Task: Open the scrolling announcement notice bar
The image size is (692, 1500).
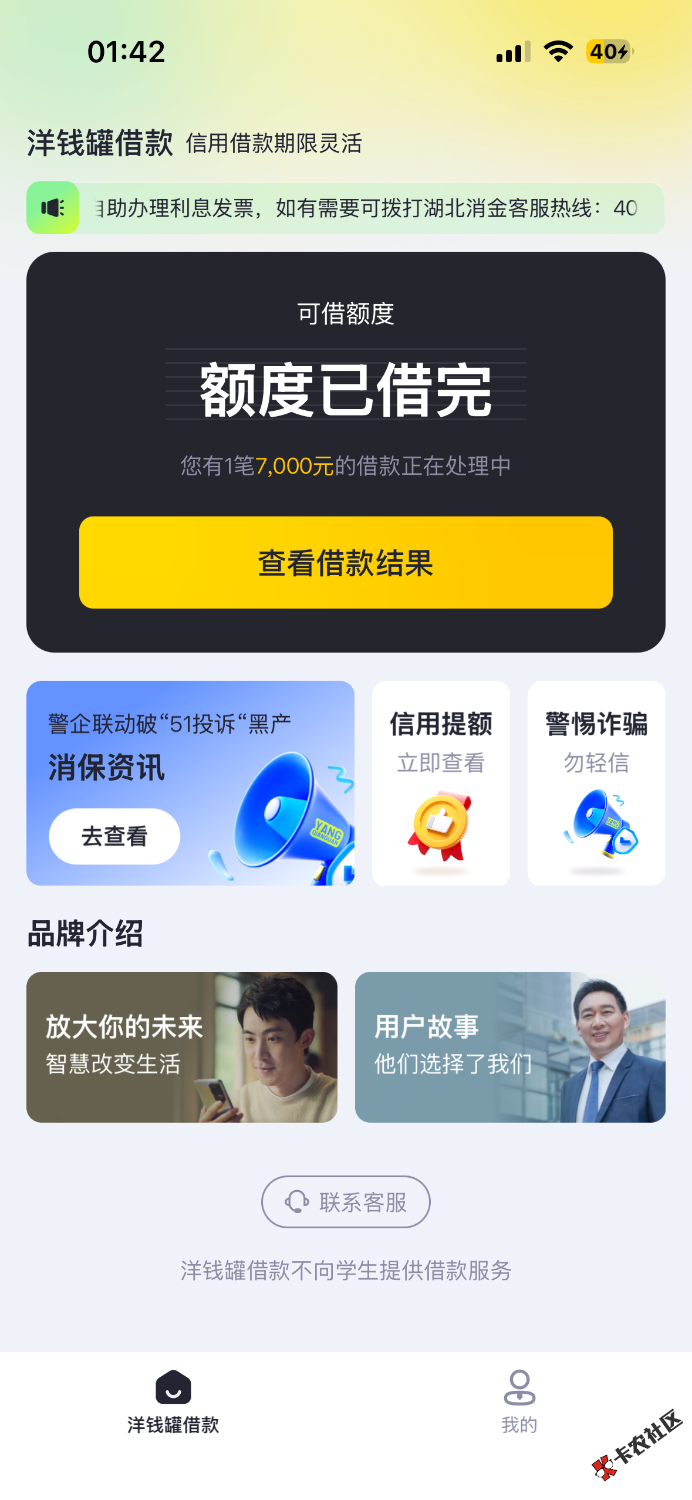Action: [368, 208]
